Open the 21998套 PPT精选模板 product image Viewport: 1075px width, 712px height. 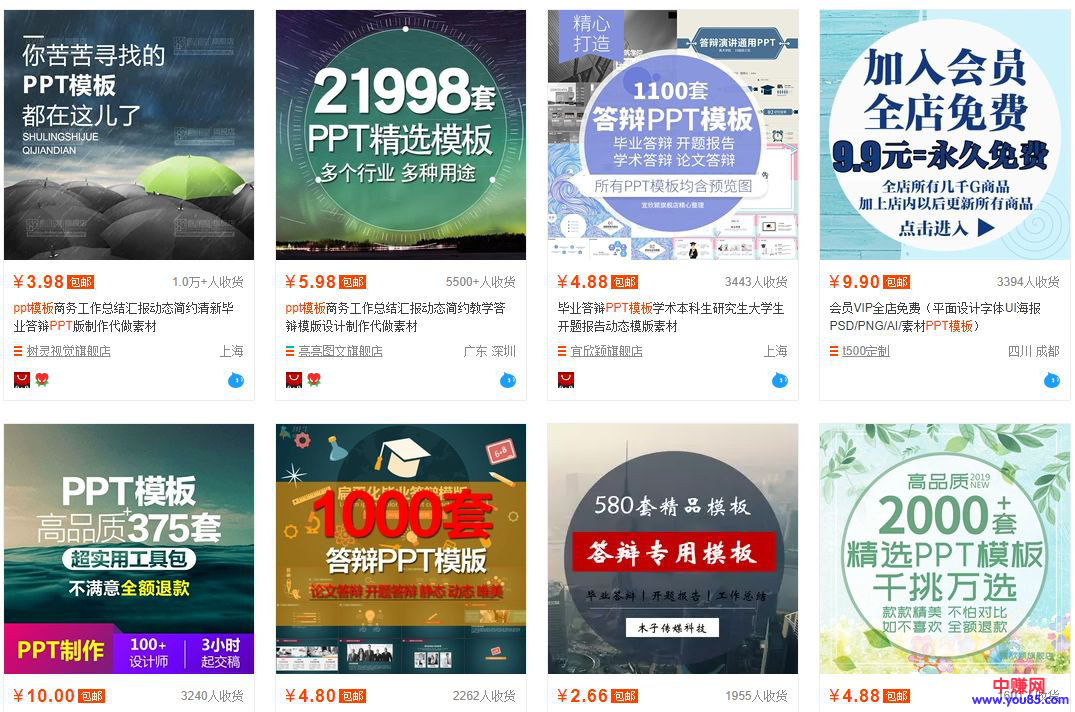[x=401, y=135]
